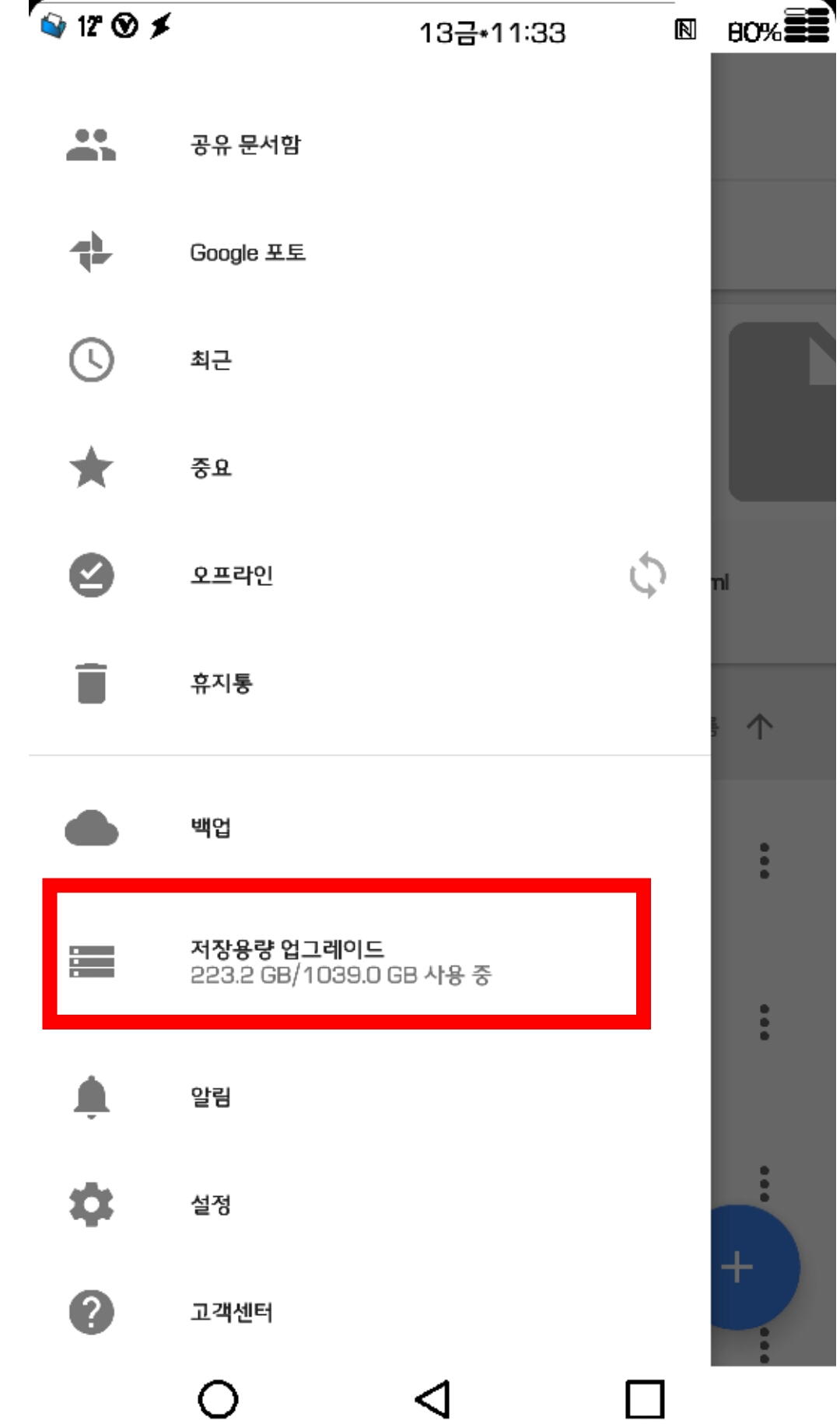This screenshot has height=1424, width=840.
Task: Open 설정 (settings)
Action: (x=211, y=1205)
